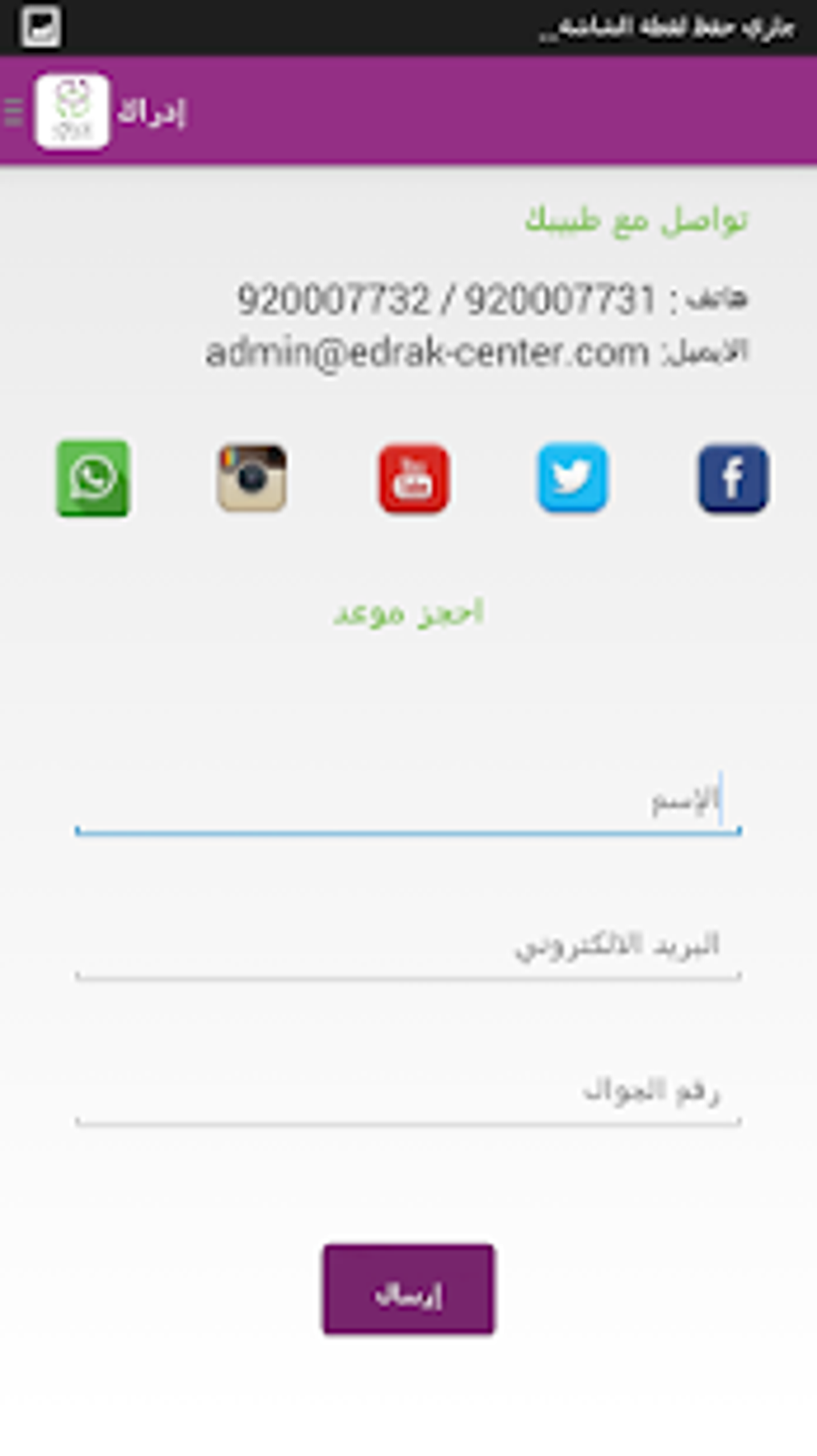Open the Facebook page icon
The image size is (817, 1456).
coord(733,478)
